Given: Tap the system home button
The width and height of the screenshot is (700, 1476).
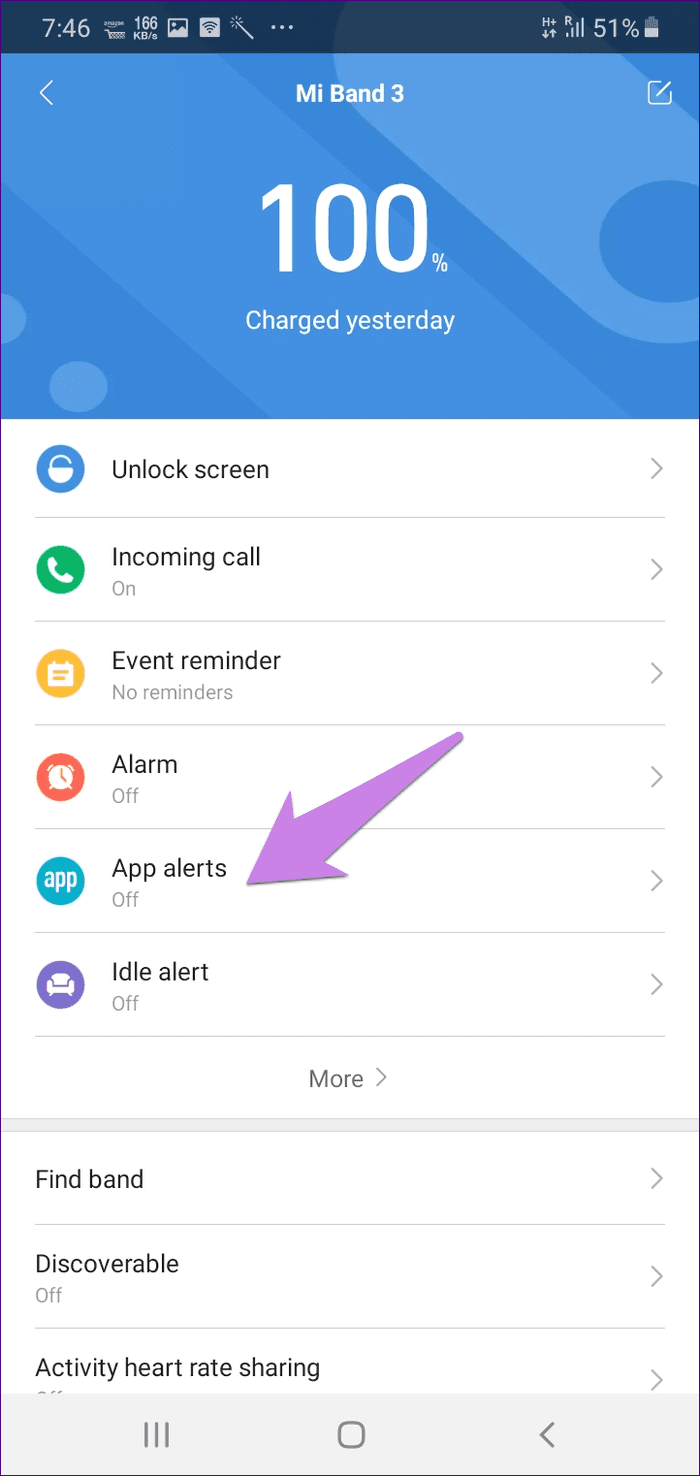Looking at the screenshot, I should click(351, 1435).
